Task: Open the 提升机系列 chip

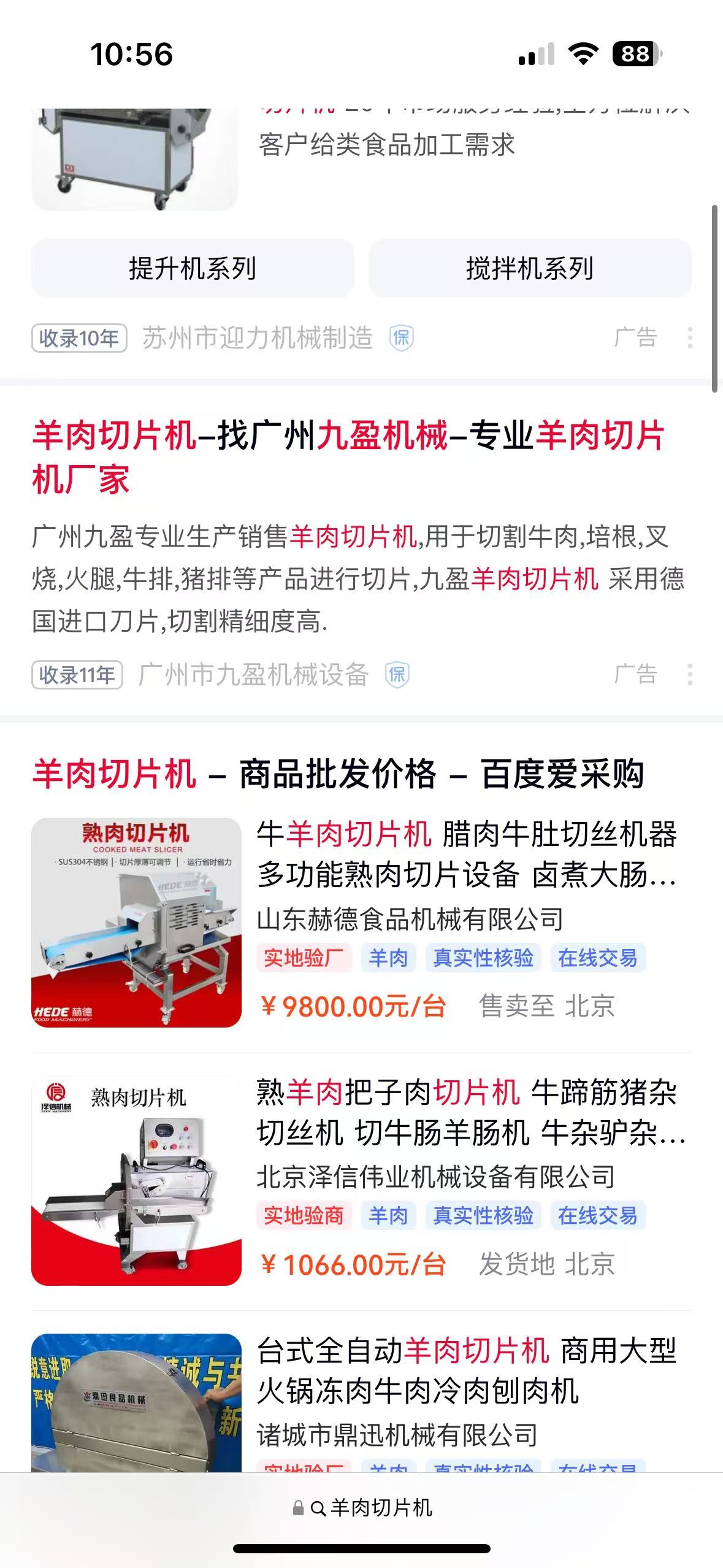Action: pyautogui.click(x=193, y=268)
